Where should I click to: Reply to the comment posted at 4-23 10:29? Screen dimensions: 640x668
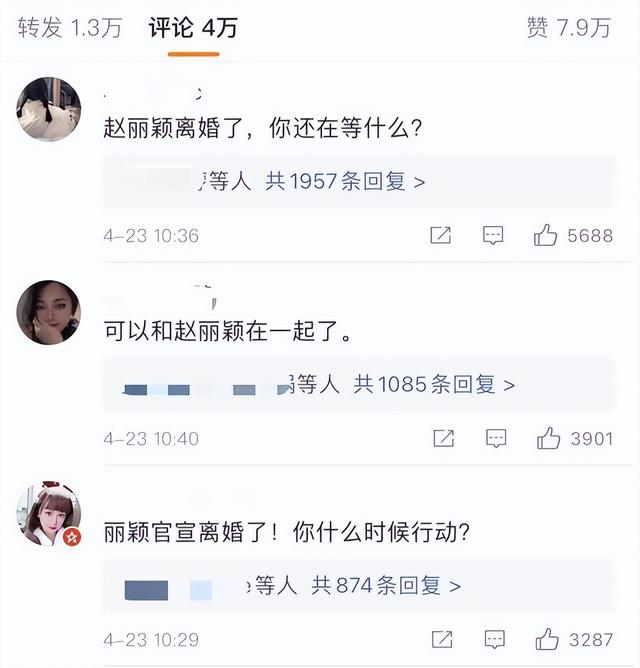tap(495, 640)
